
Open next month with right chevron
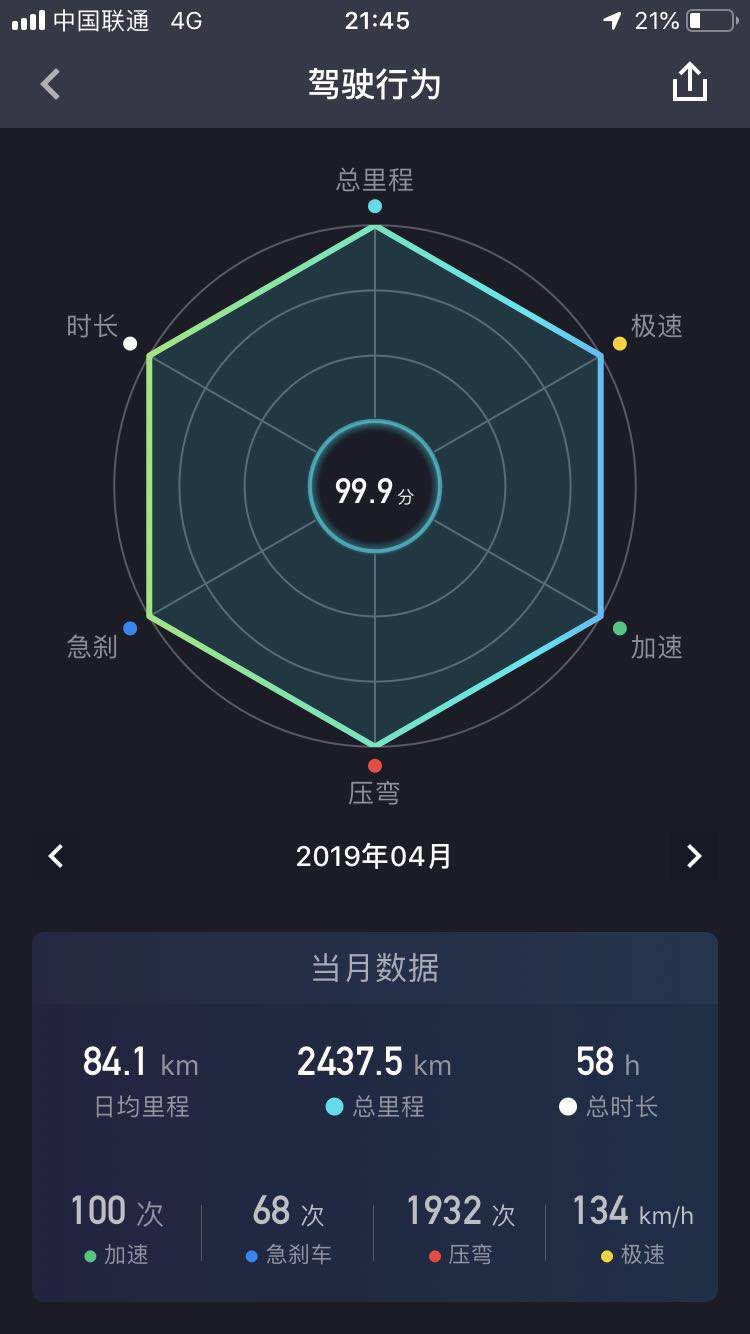[x=694, y=855]
